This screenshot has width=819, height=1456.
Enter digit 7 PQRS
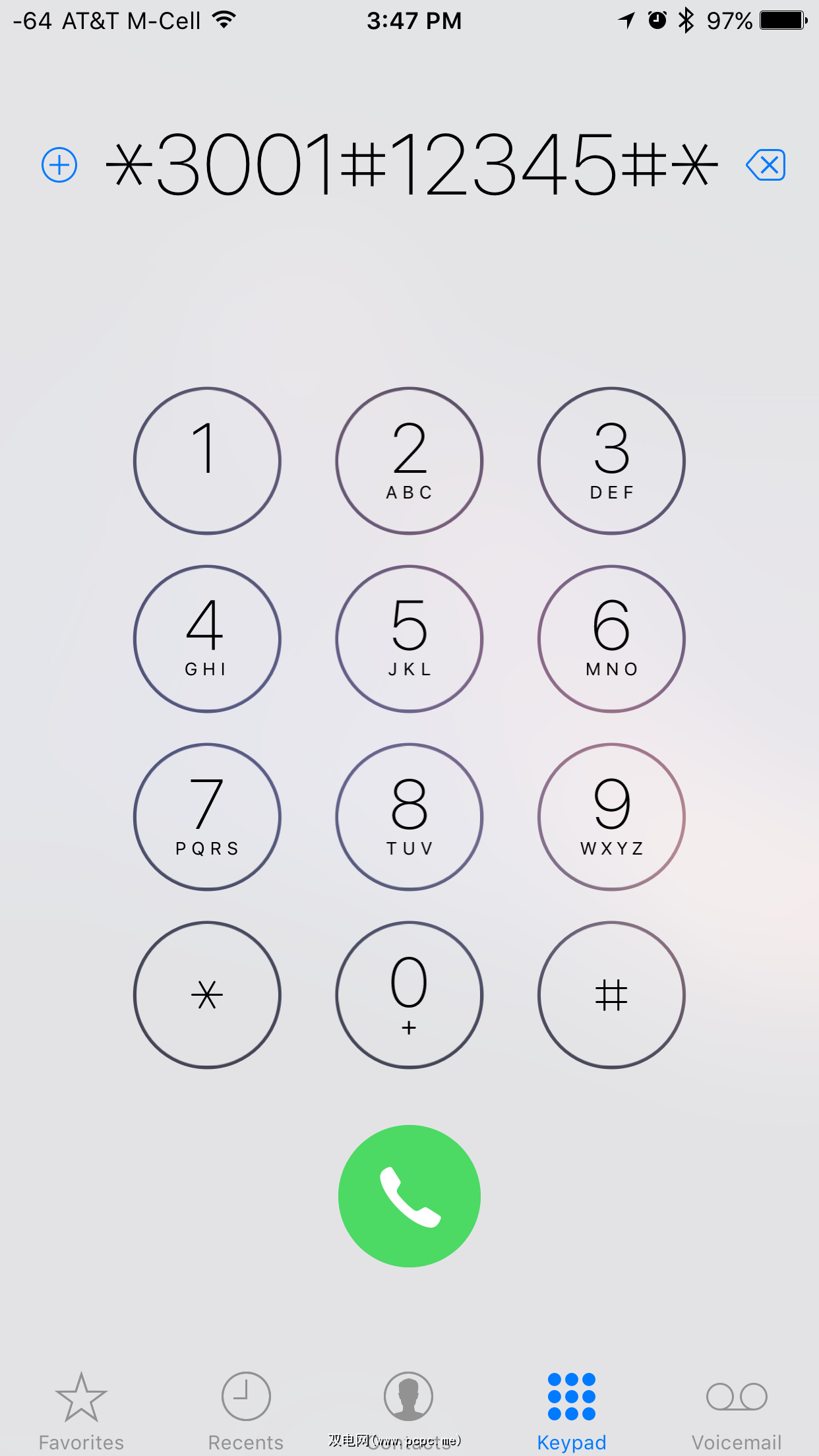(x=207, y=816)
